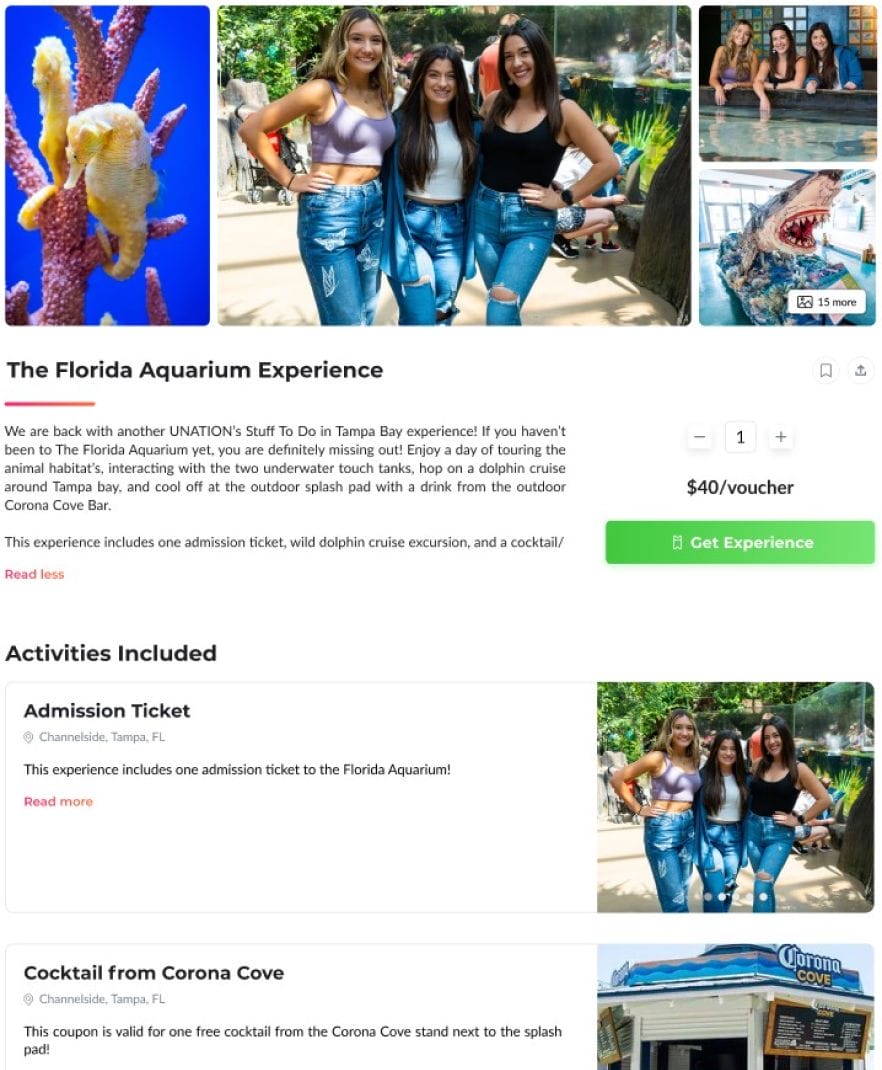
Task: Tap the Get Experience button
Action: tap(740, 542)
